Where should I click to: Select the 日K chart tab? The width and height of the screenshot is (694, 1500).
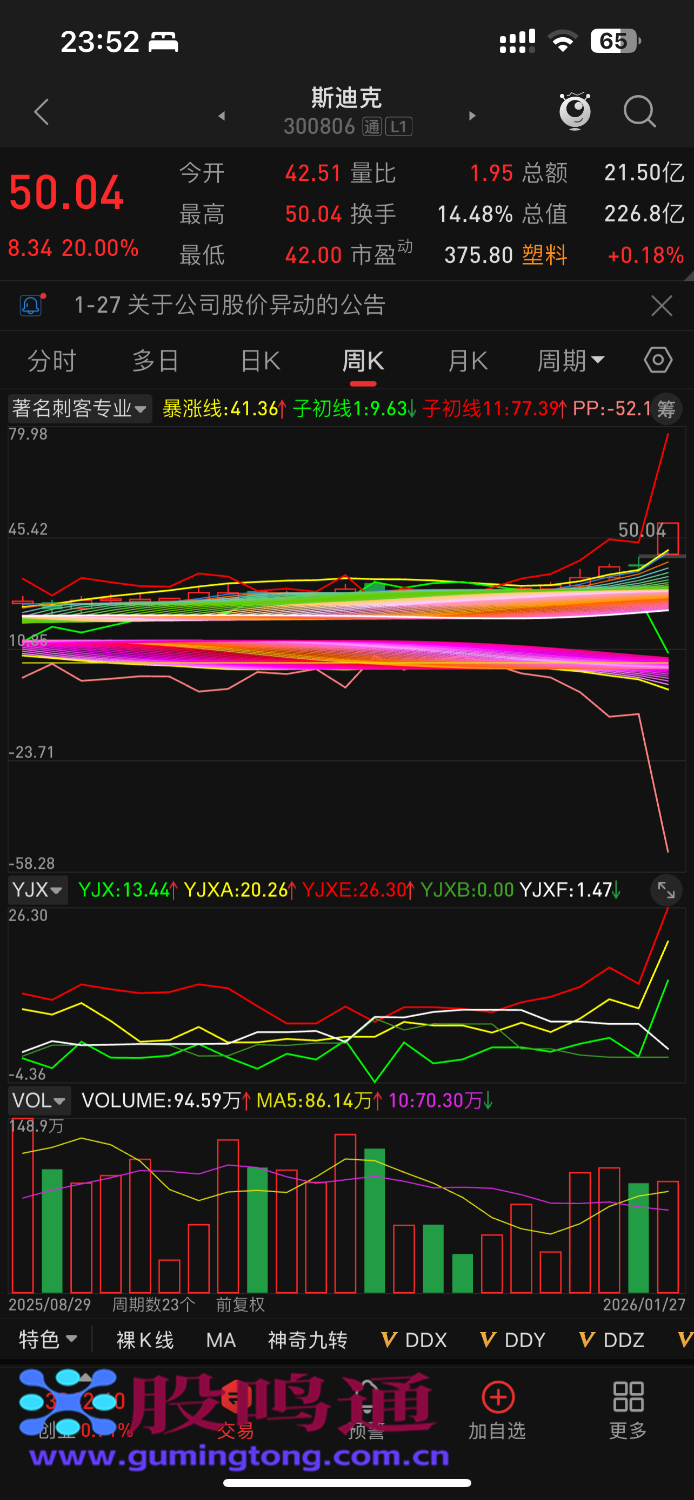260,361
